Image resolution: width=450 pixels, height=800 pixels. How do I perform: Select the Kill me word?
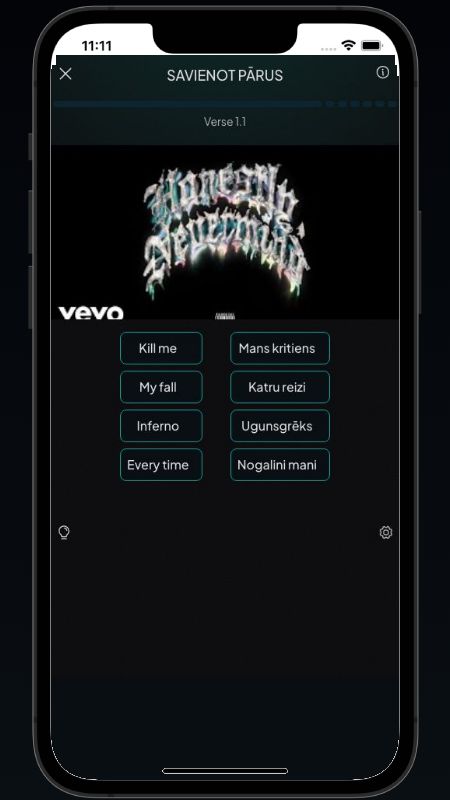tap(161, 348)
